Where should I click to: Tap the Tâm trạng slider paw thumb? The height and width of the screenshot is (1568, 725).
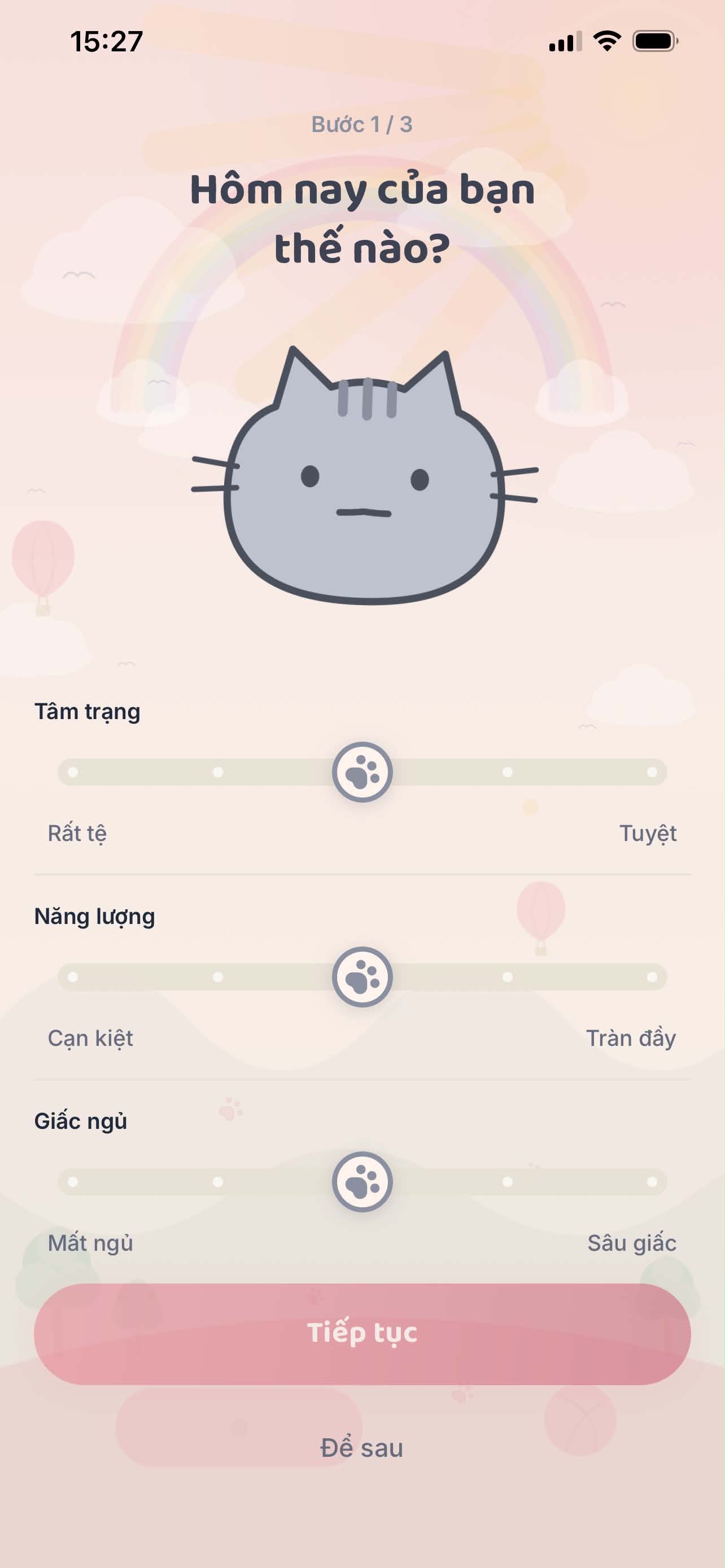click(362, 772)
